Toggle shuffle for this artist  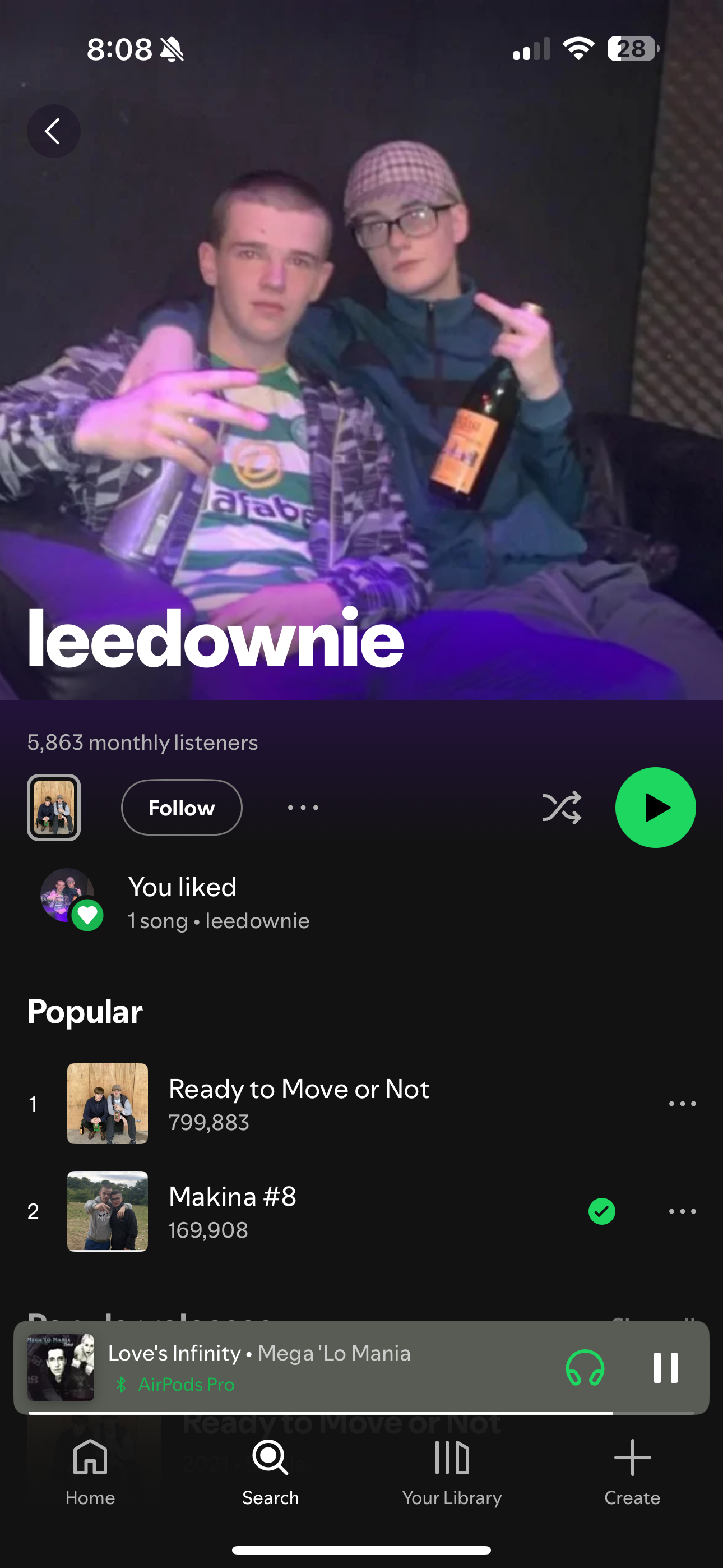click(x=562, y=808)
